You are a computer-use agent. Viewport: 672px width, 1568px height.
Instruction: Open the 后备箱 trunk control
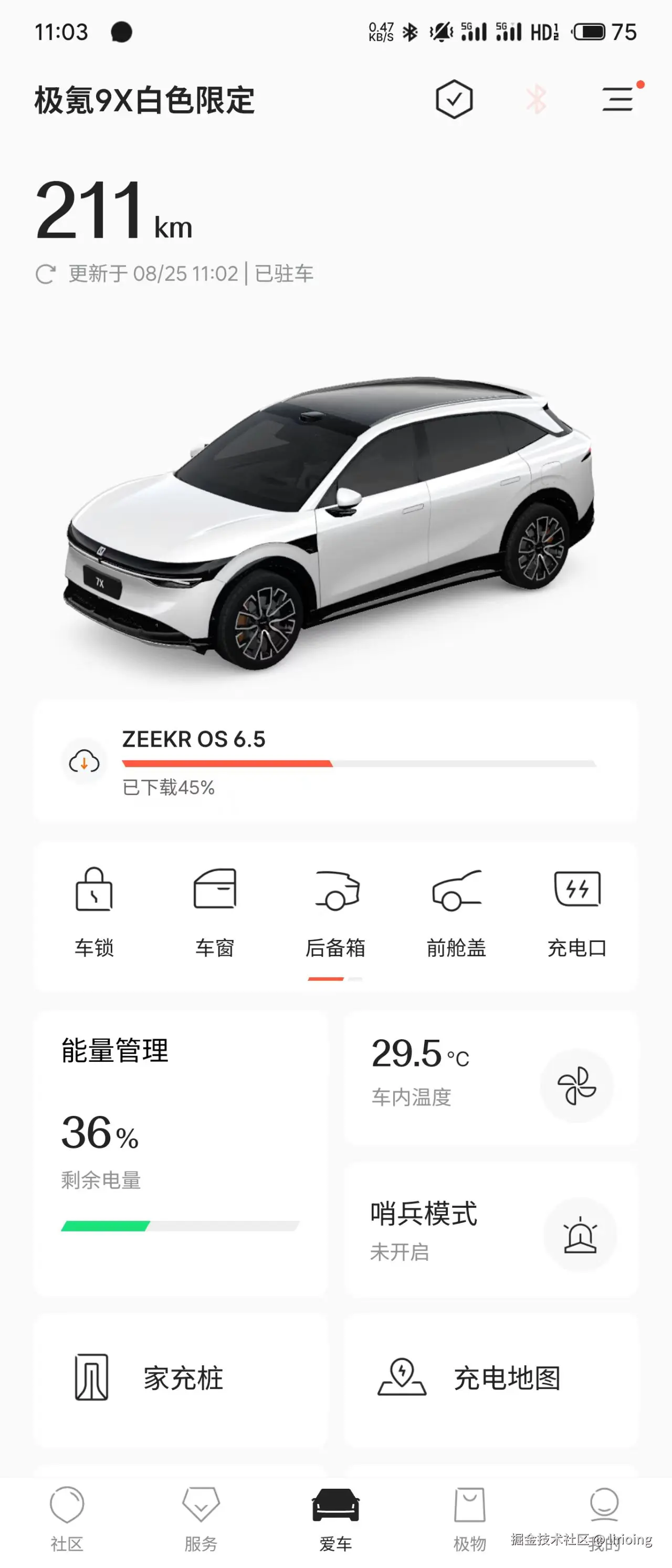pyautogui.click(x=336, y=907)
